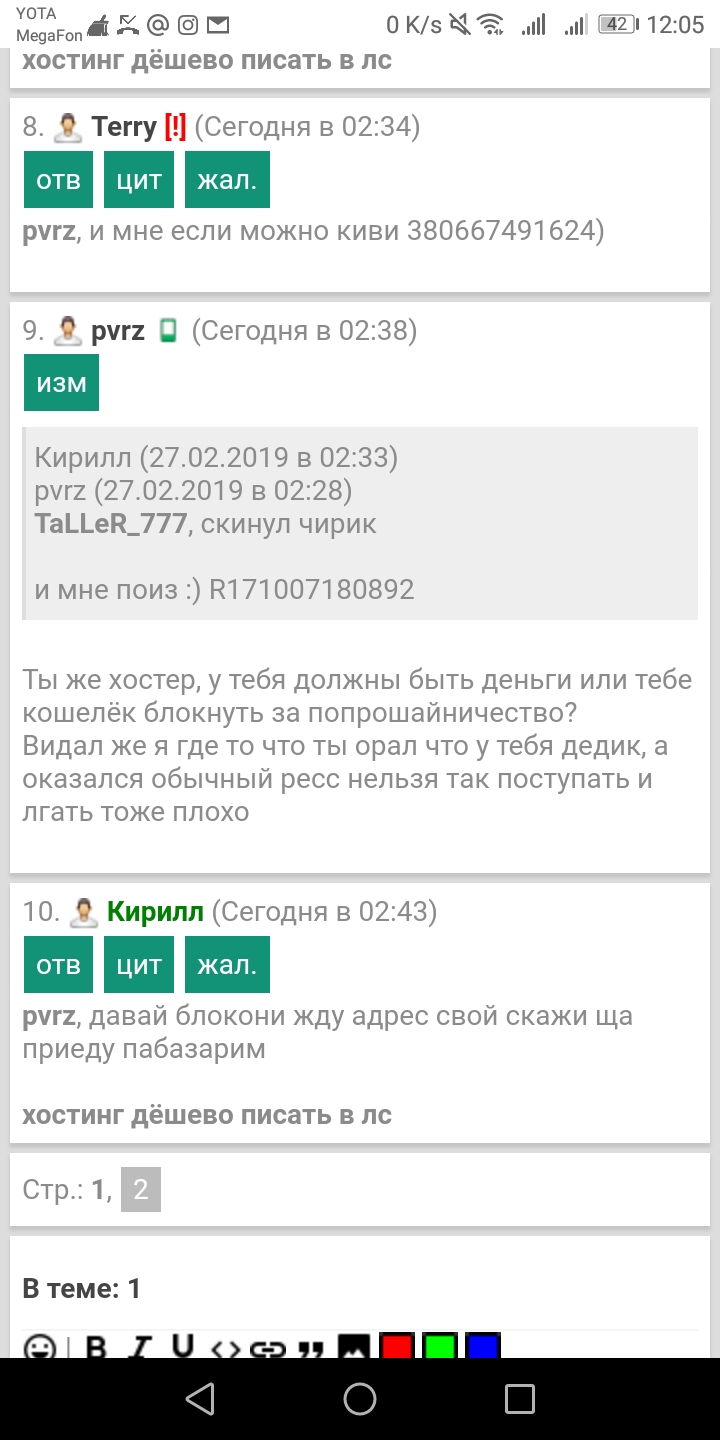Screen dimensions: 720x1440
Task: Open Terry's user profile
Action: pos(124,127)
